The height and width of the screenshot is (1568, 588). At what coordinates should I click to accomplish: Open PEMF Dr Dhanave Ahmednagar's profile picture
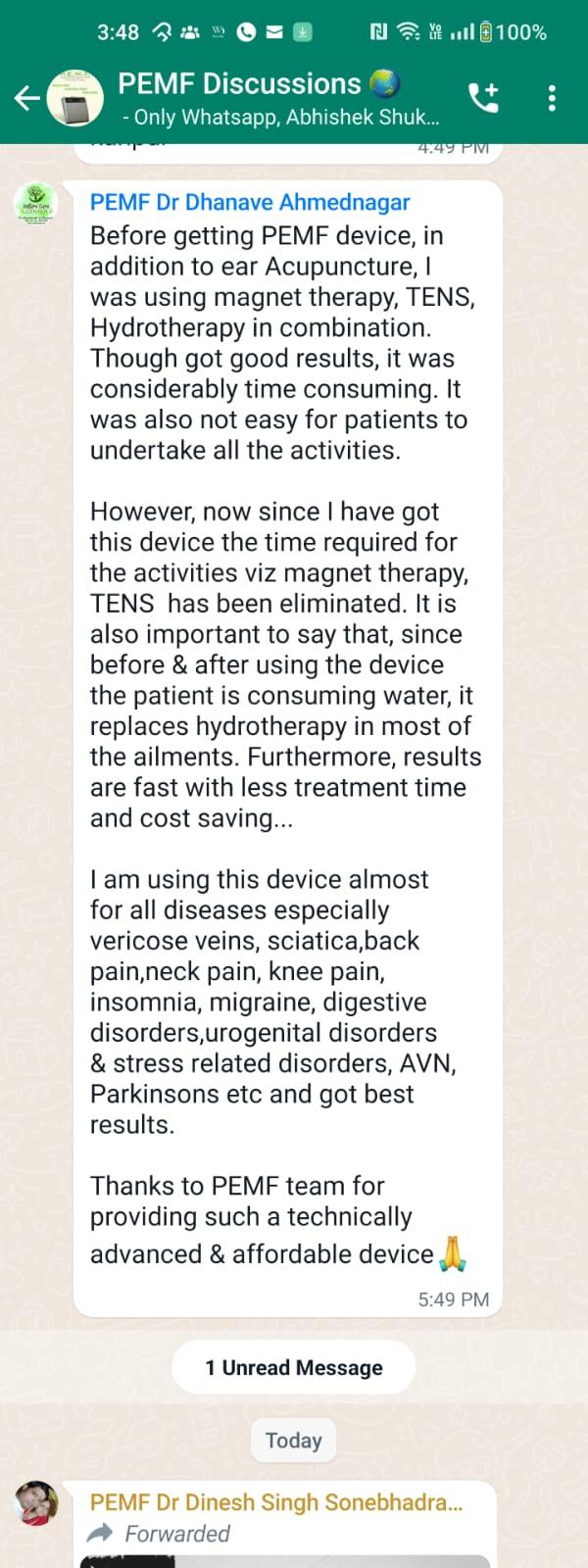pyautogui.click(x=36, y=206)
